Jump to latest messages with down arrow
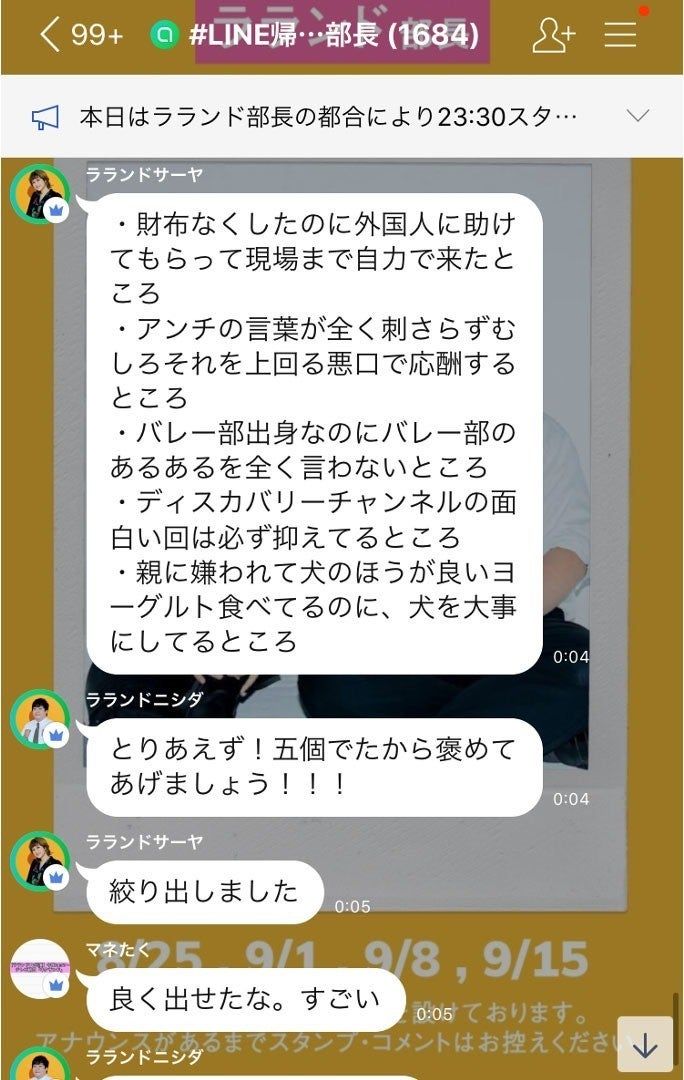 [645, 1045]
